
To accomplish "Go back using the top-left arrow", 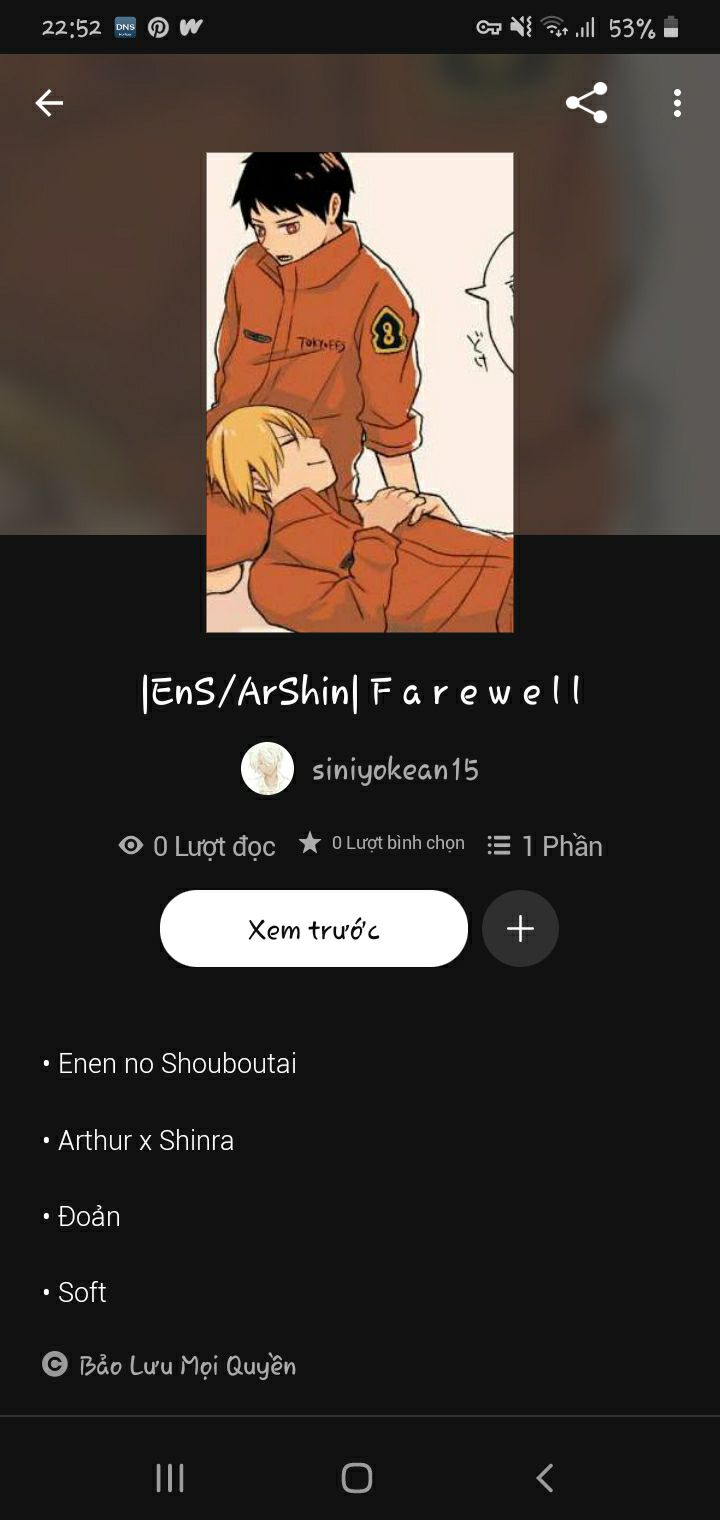I will click(x=49, y=103).
